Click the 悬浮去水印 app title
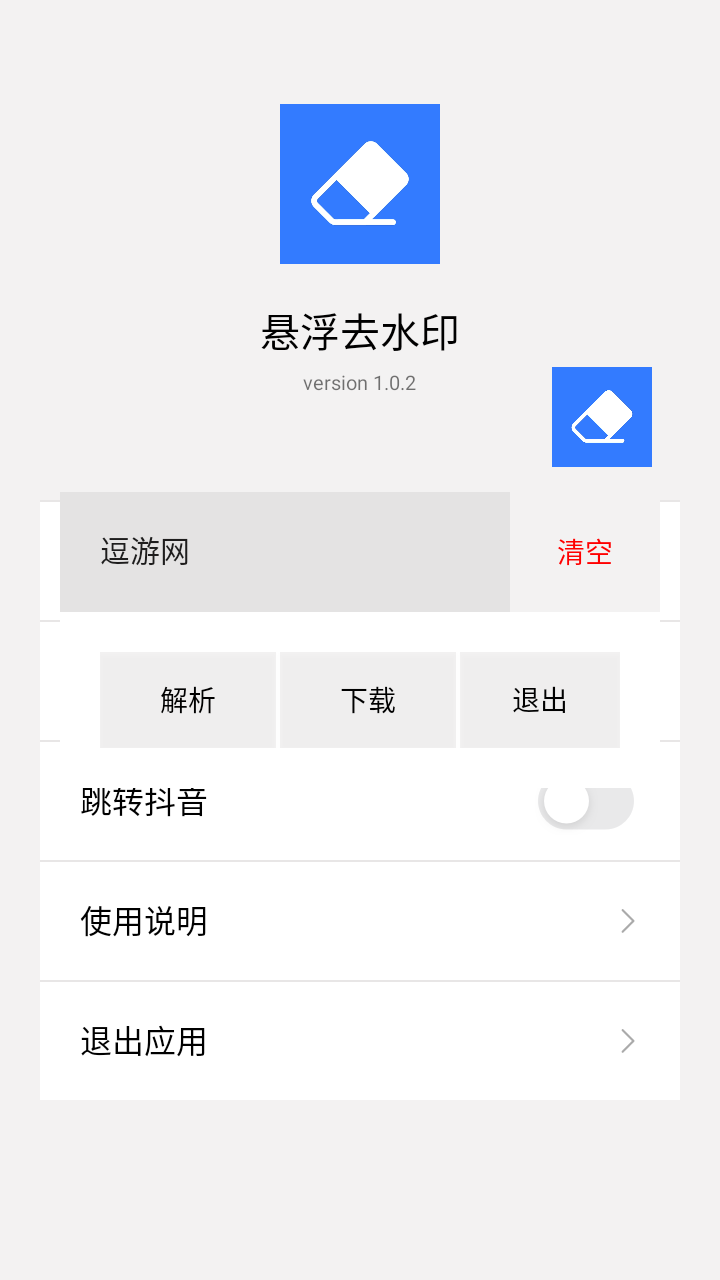720x1280 pixels. pos(360,334)
